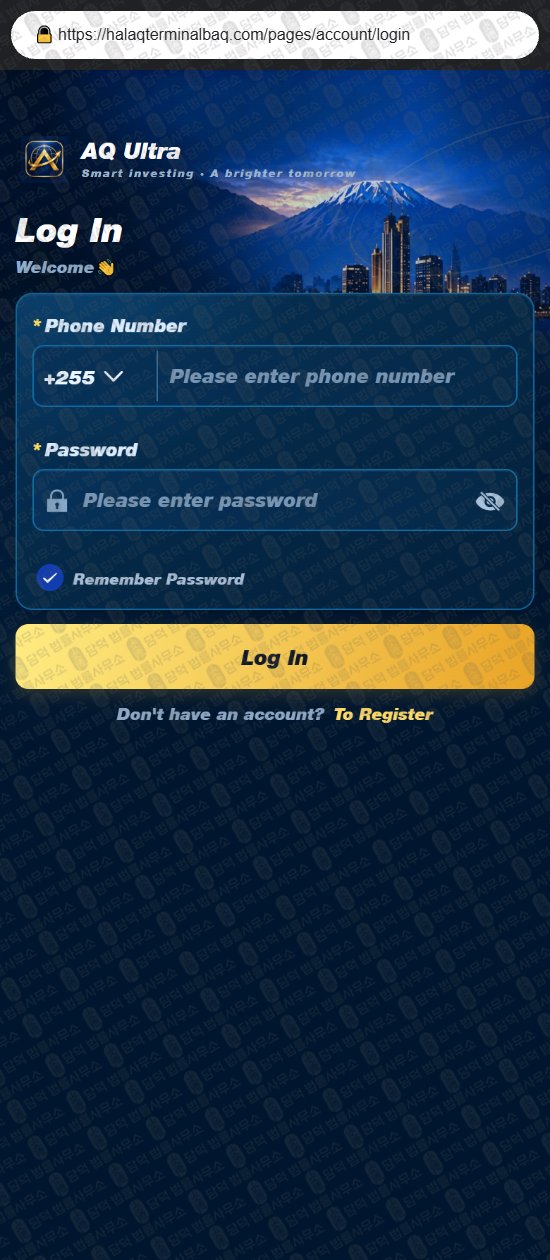Focus the phone number input field
The image size is (550, 1260).
click(336, 377)
